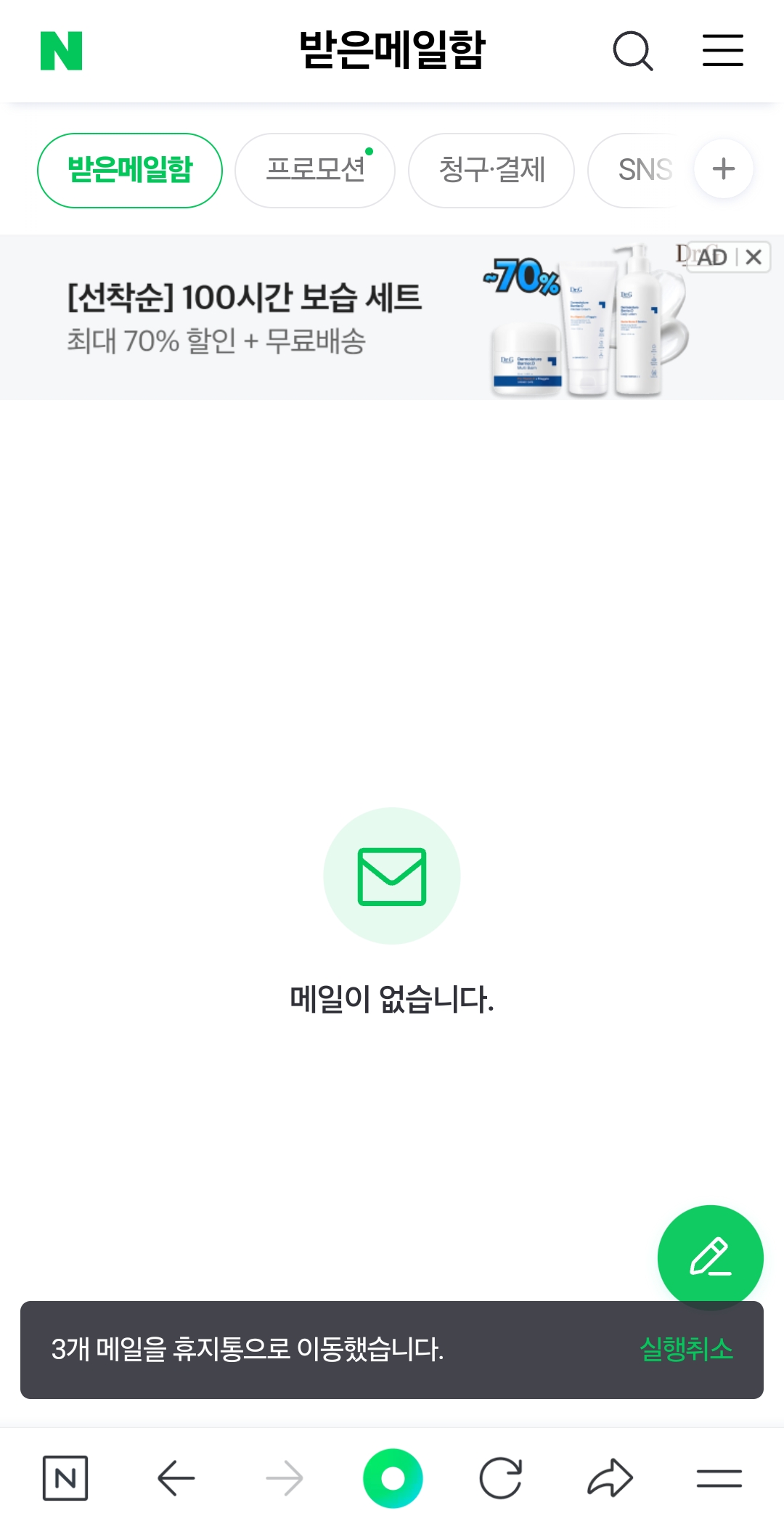
Task: Open the 100시간 보습 세트 ad banner
Action: pyautogui.click(x=290, y=317)
